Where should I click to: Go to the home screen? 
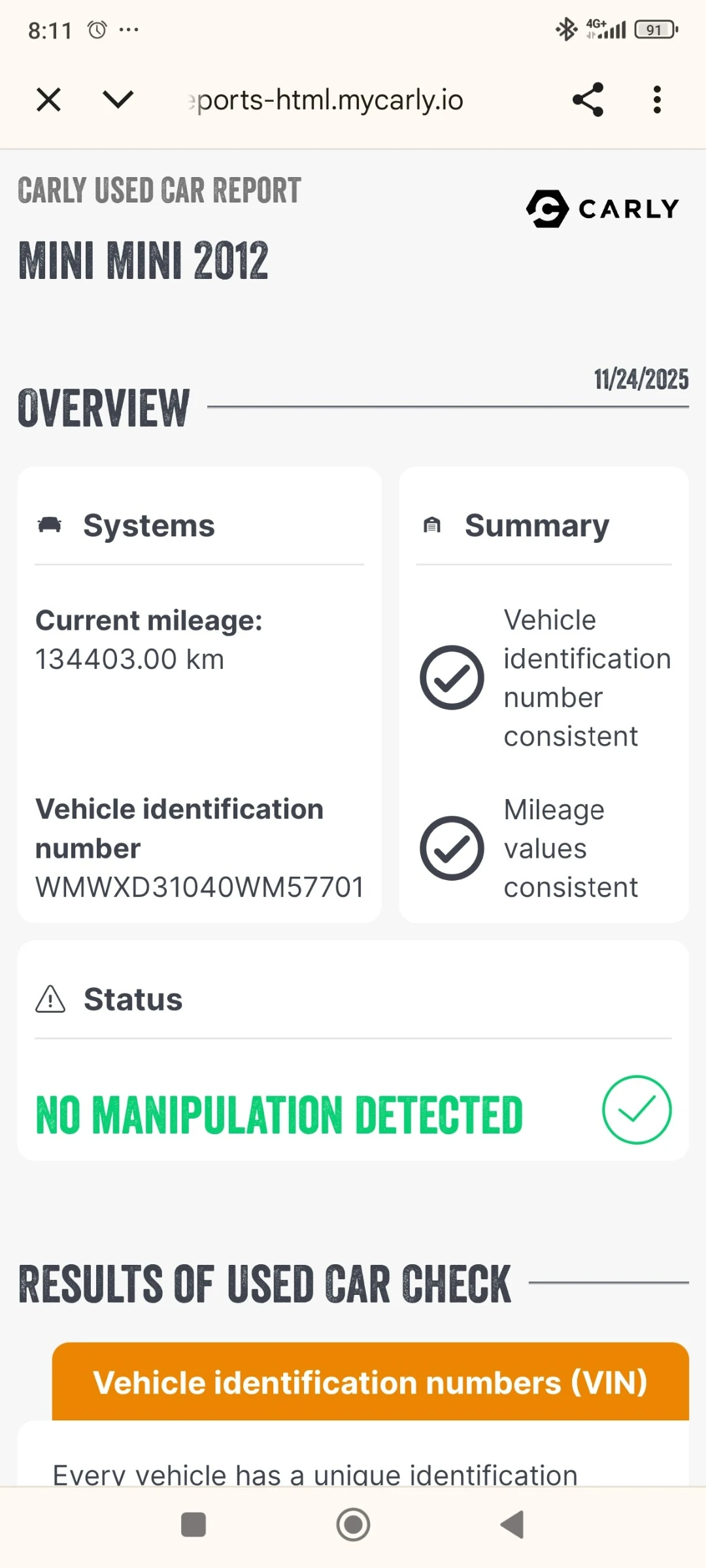click(353, 1525)
